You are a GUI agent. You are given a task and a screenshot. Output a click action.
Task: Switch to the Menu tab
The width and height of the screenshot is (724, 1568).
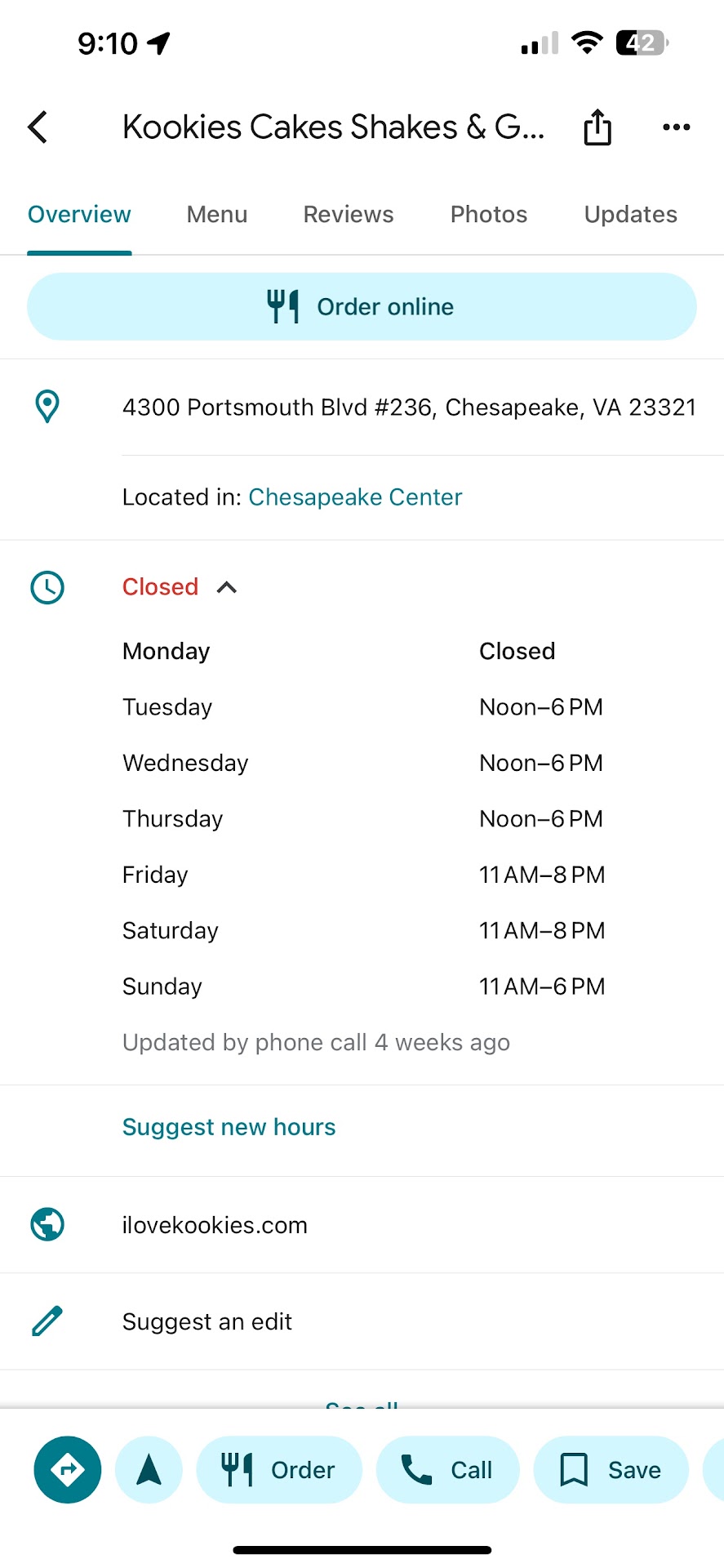[217, 215]
